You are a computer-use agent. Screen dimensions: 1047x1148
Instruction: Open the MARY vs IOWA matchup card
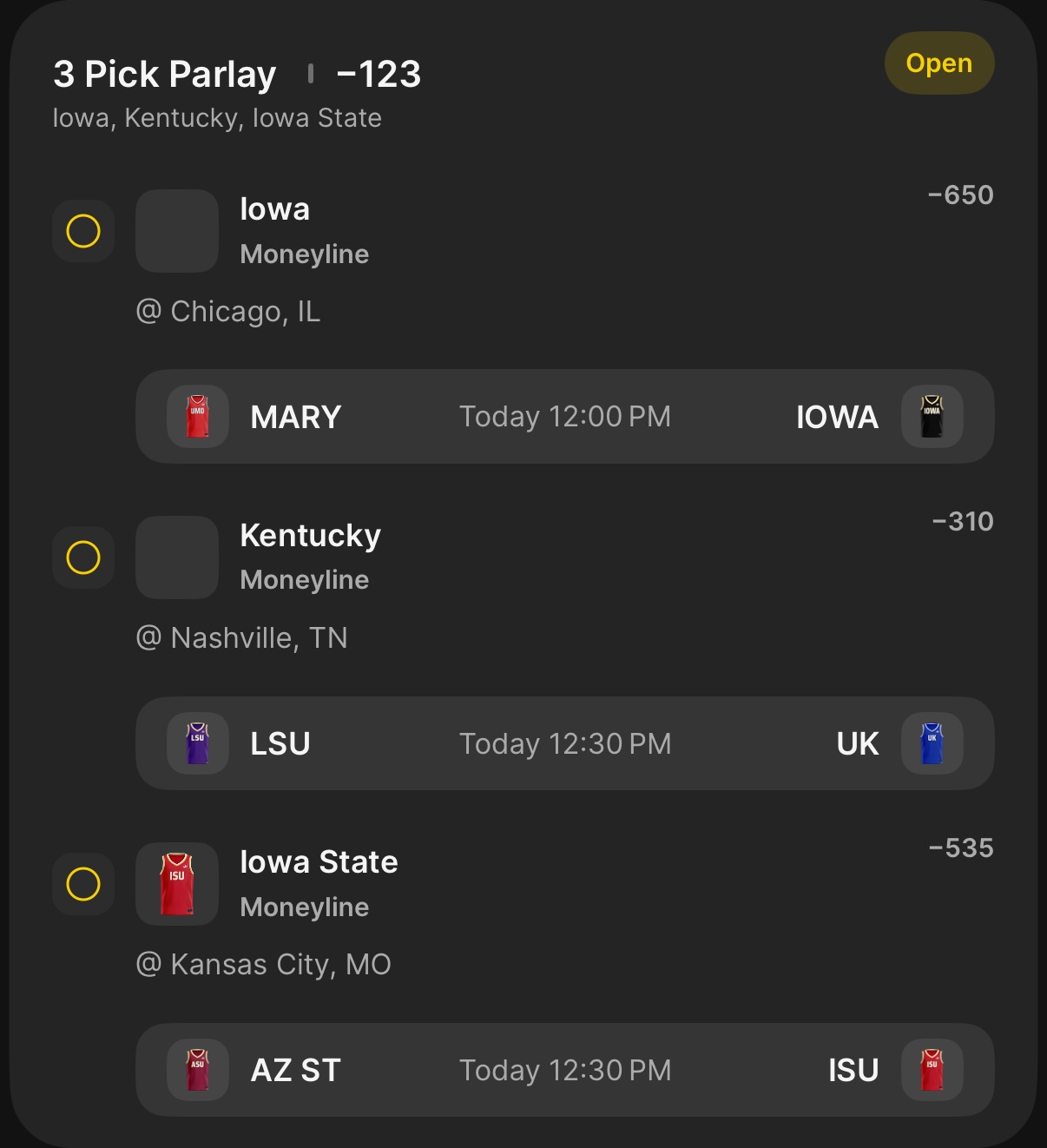click(564, 417)
